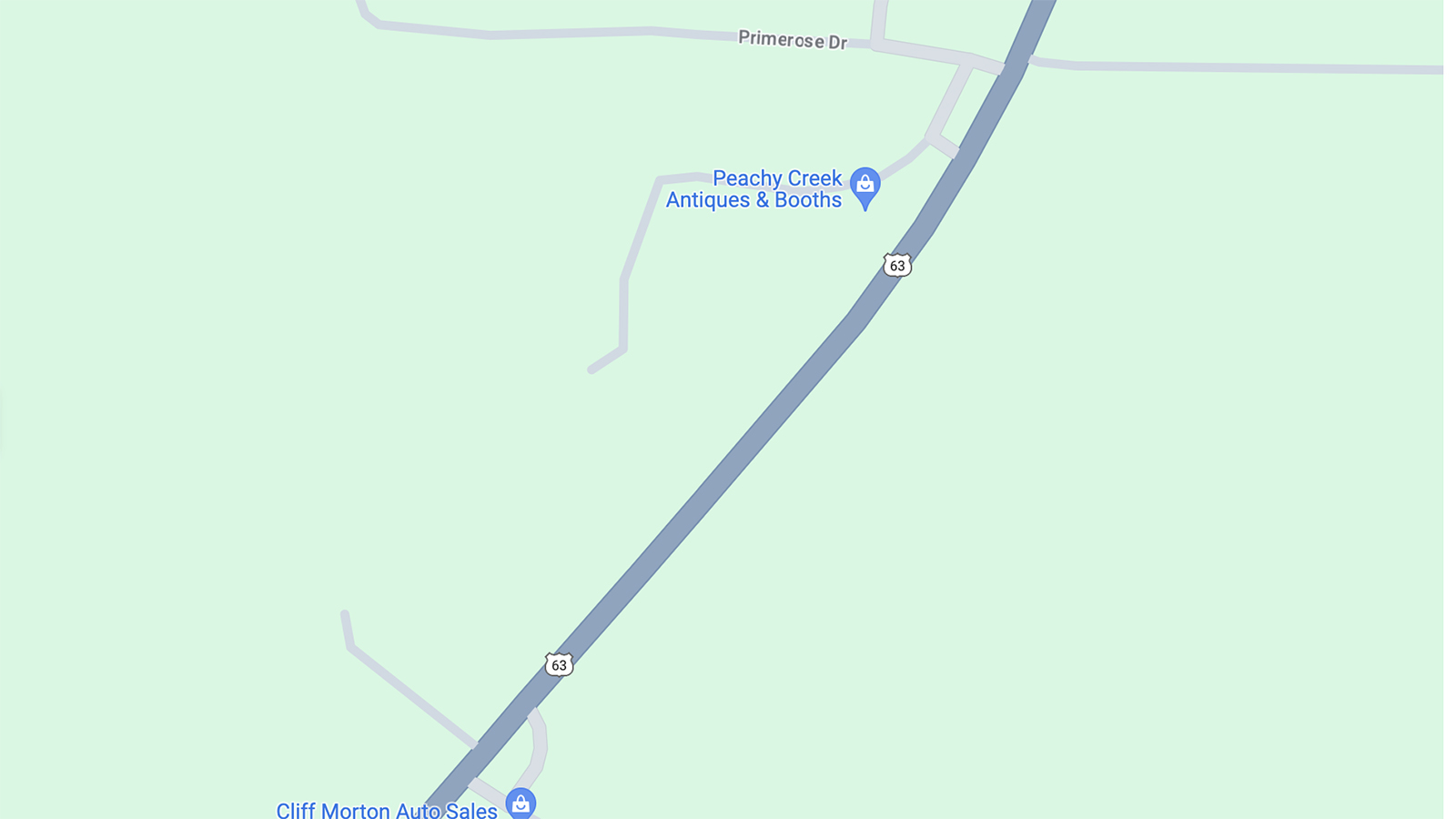This screenshot has height=819, width=1456.
Task: Select the Cliff Morton Auto Sales pin
Action: coord(521,804)
